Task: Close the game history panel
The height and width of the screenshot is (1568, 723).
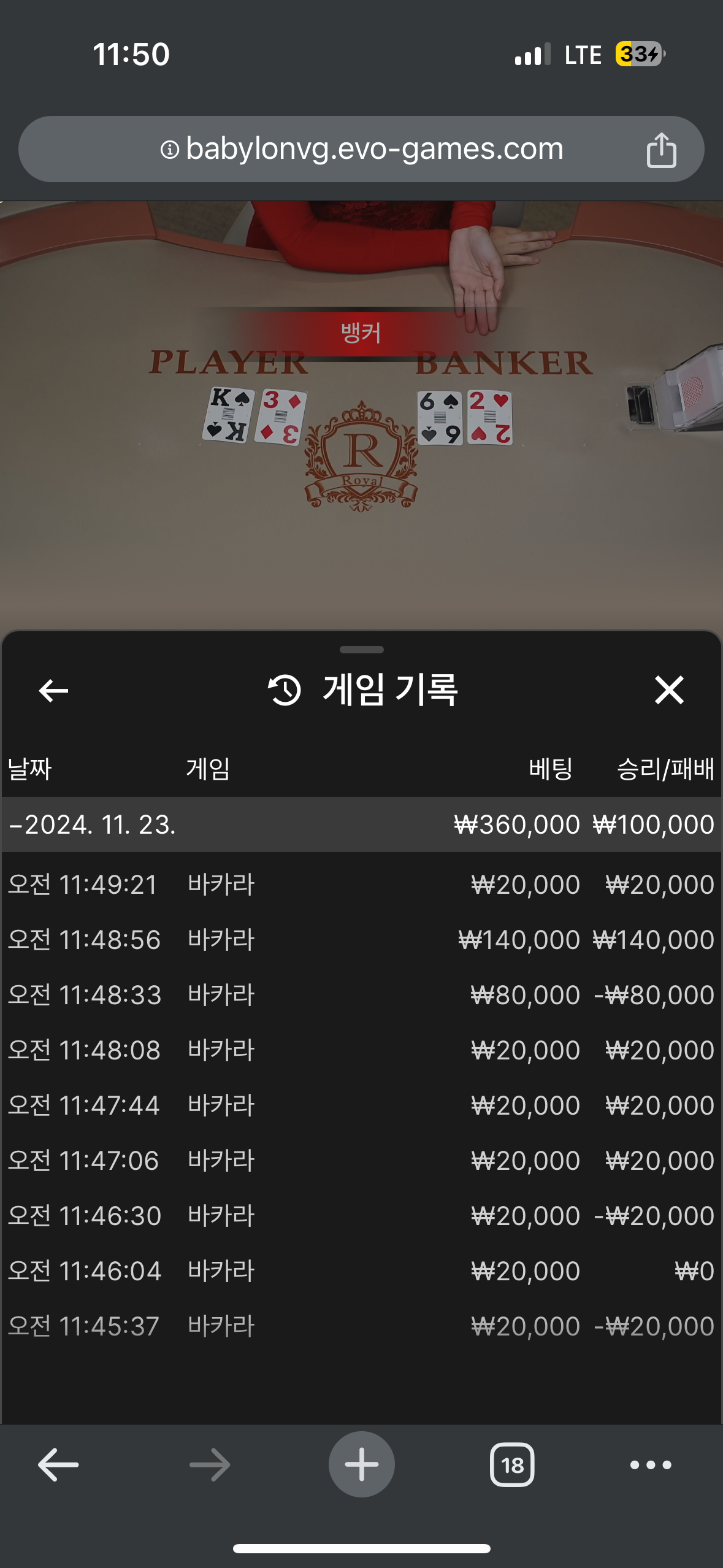Action: [x=668, y=691]
